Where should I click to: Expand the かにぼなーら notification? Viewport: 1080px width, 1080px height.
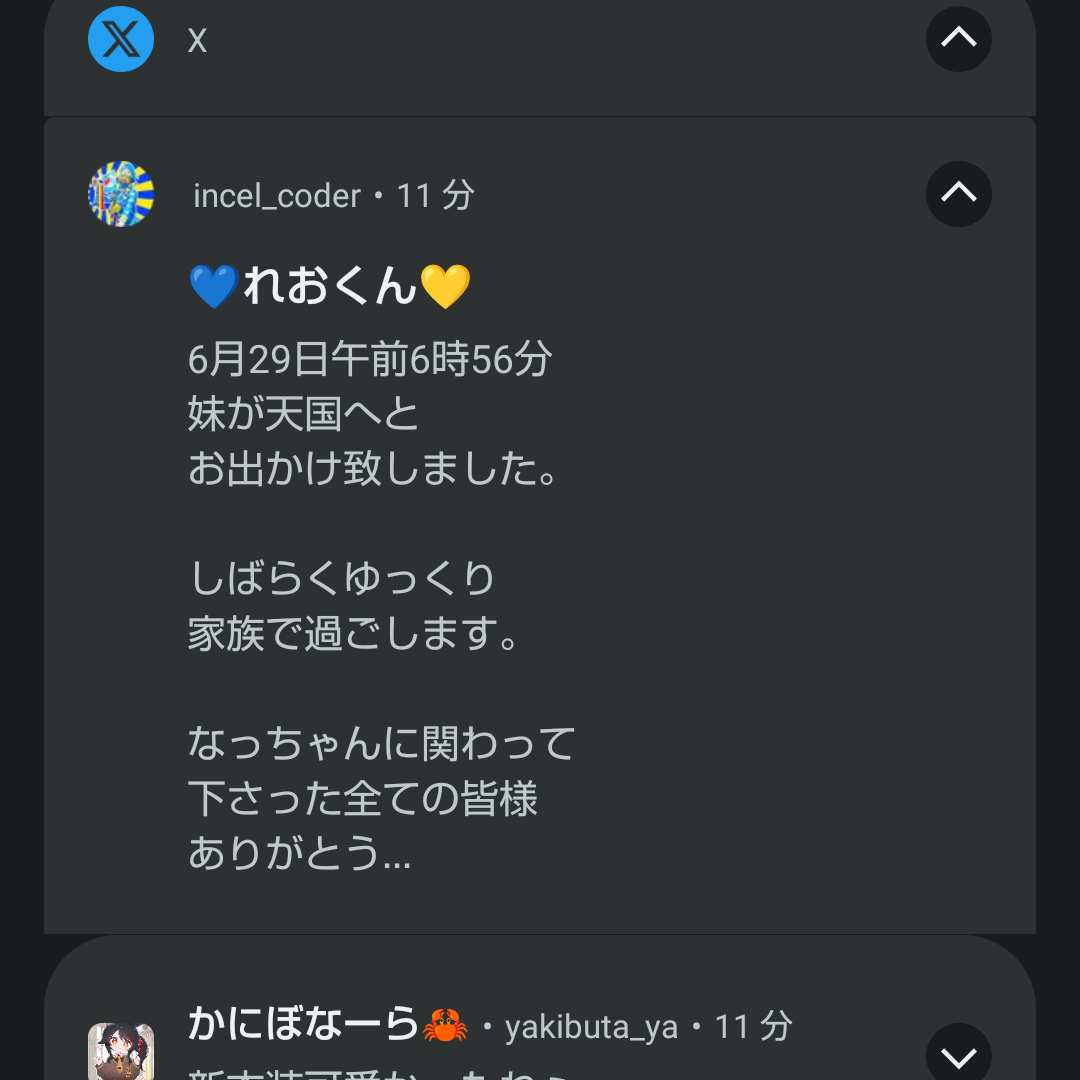pos(958,1053)
